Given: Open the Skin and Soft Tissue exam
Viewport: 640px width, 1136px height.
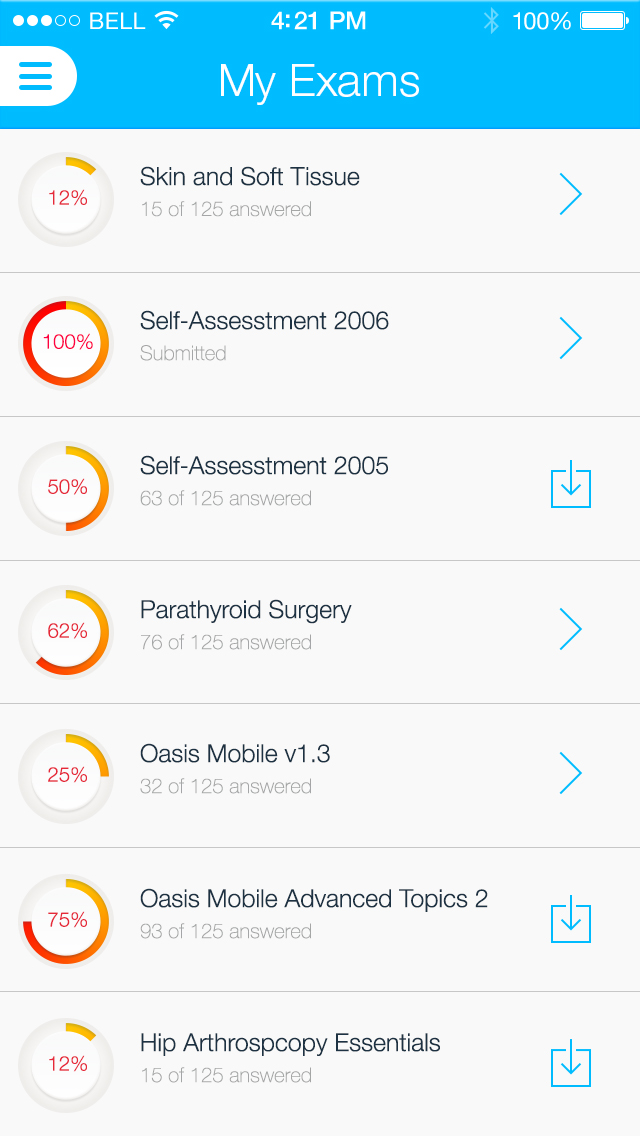Looking at the screenshot, I should [x=570, y=194].
